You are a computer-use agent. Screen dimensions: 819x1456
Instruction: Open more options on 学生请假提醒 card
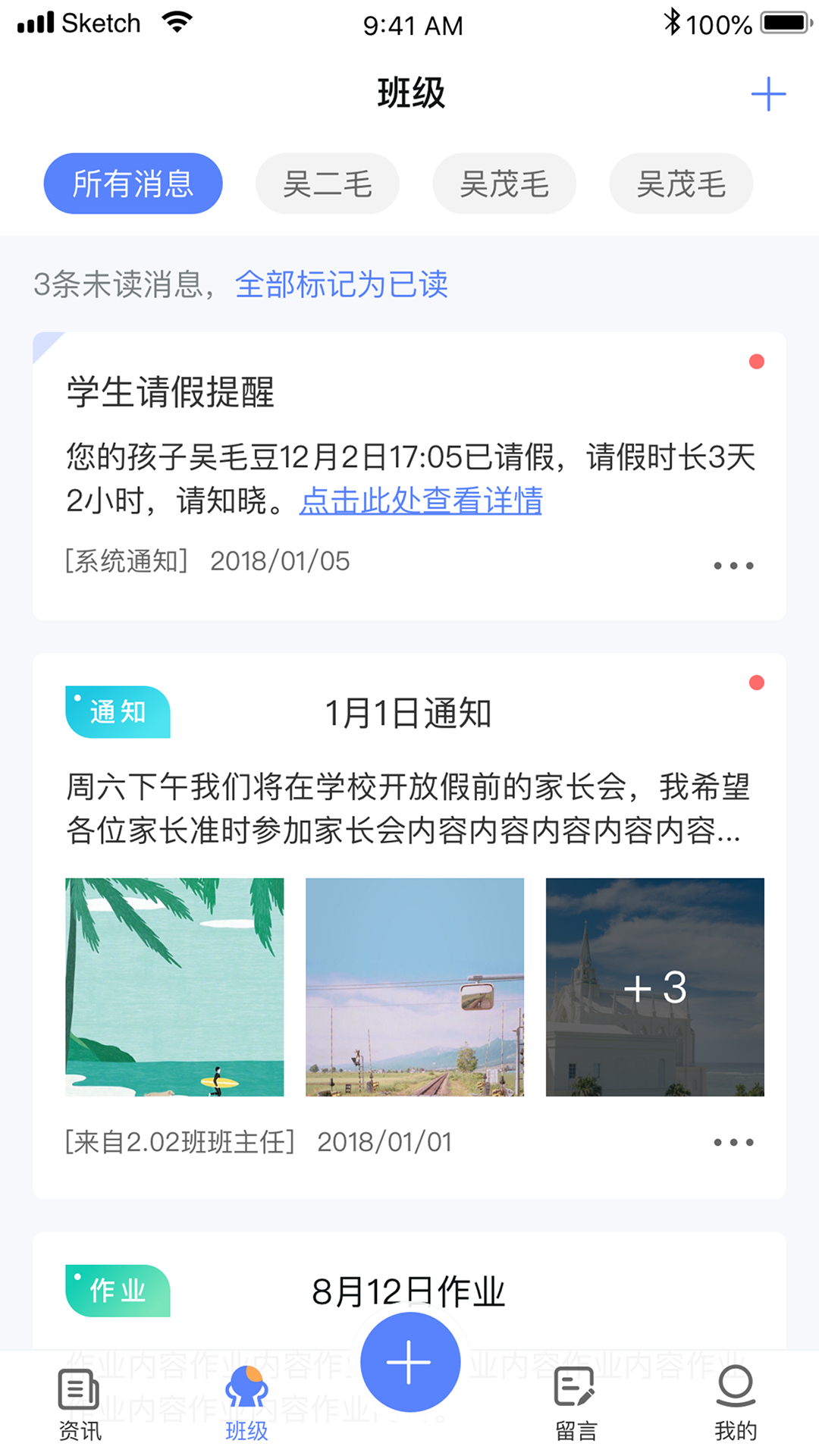coord(733,565)
